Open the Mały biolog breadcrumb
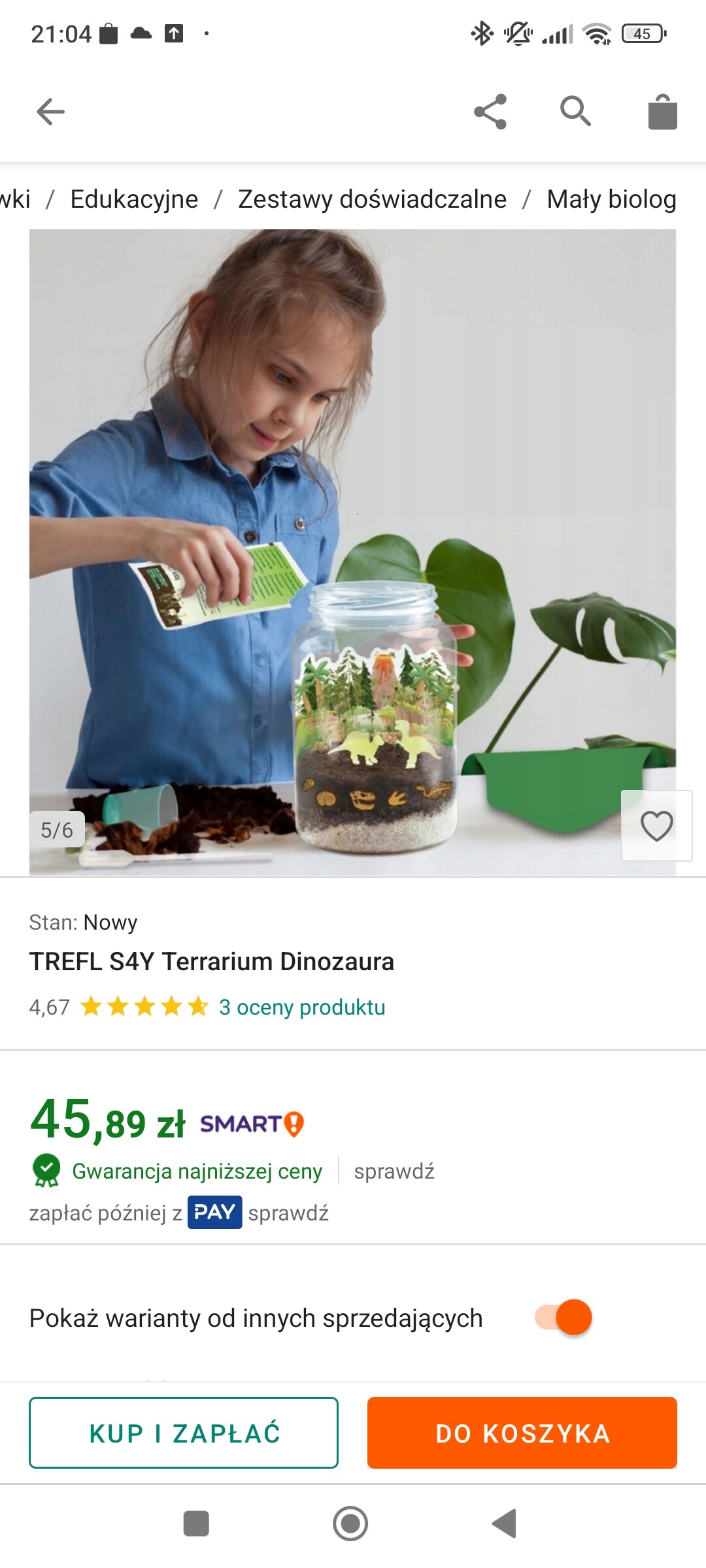The image size is (706, 1568). point(611,199)
